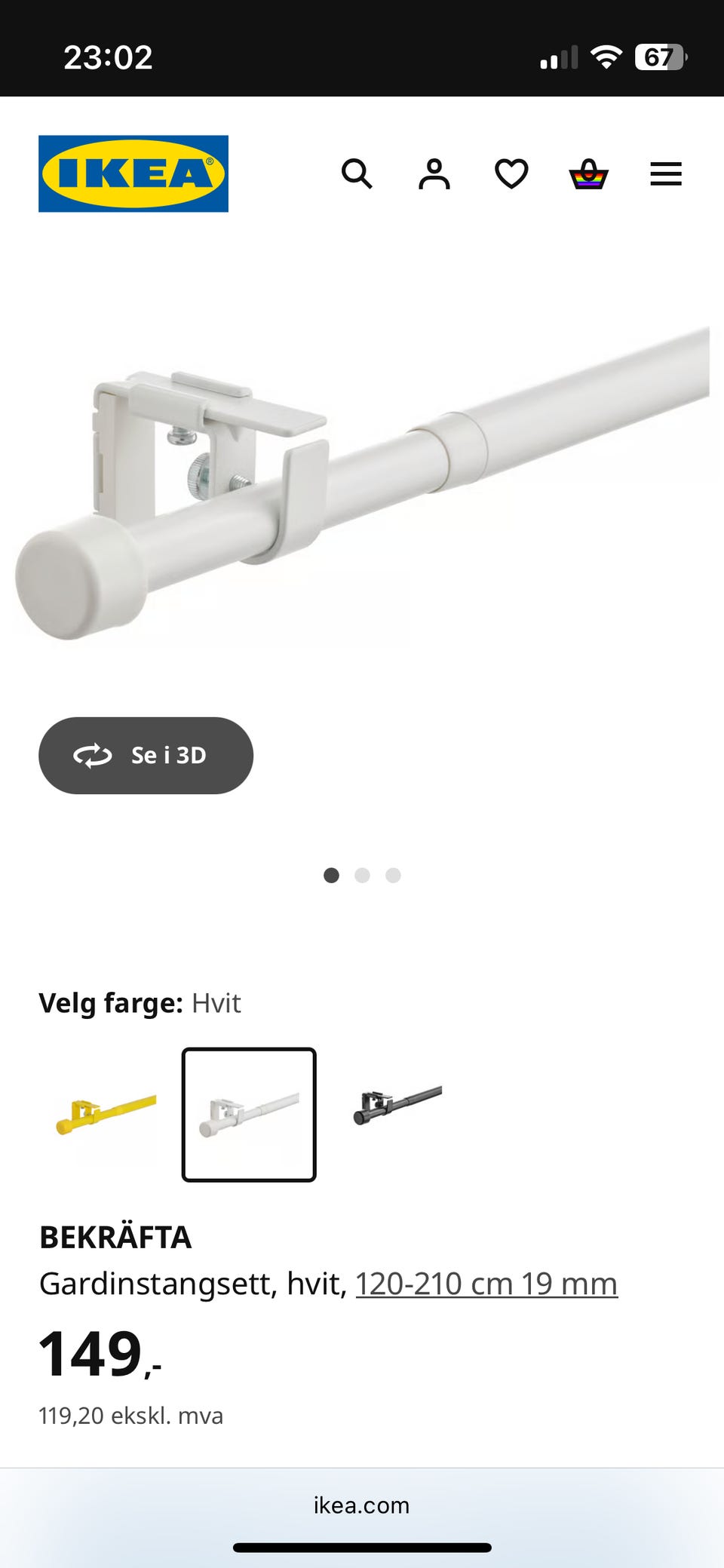
Task: Open the shopping basket
Action: (x=588, y=174)
